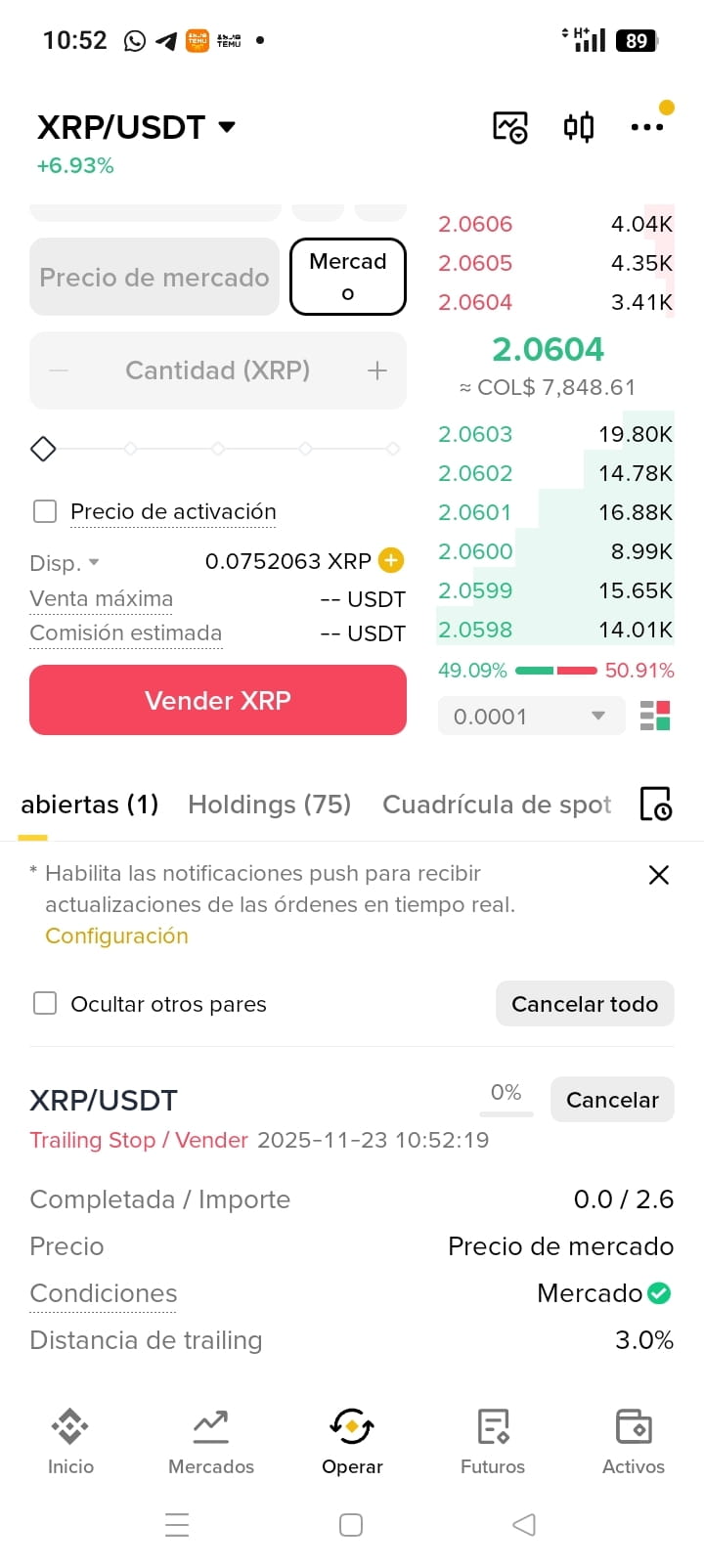Viewport: 704px width, 1568px height.
Task: Go to the Futuros tab
Action: click(493, 1441)
